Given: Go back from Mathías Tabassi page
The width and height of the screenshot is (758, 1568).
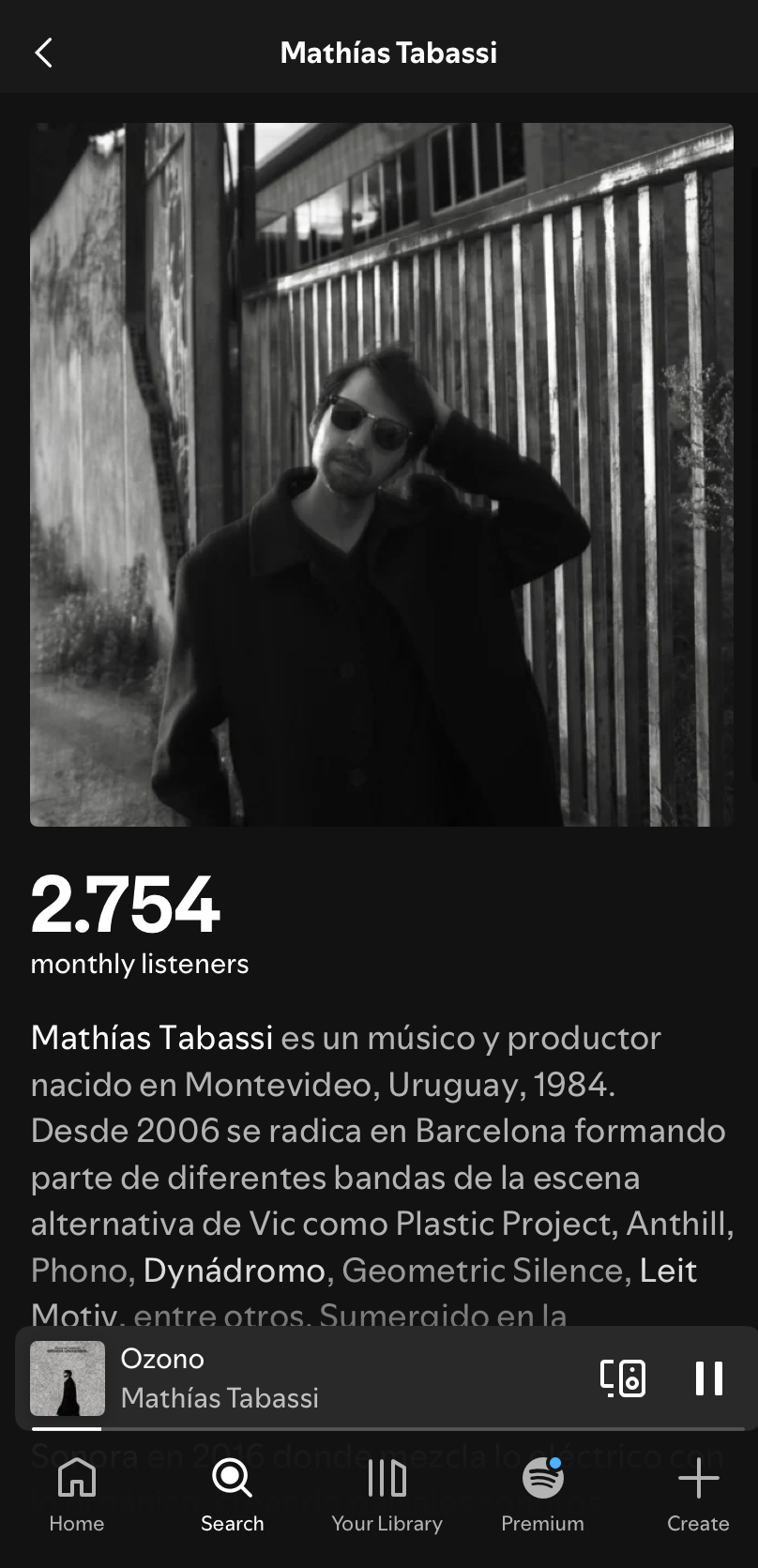Looking at the screenshot, I should coord(43,53).
